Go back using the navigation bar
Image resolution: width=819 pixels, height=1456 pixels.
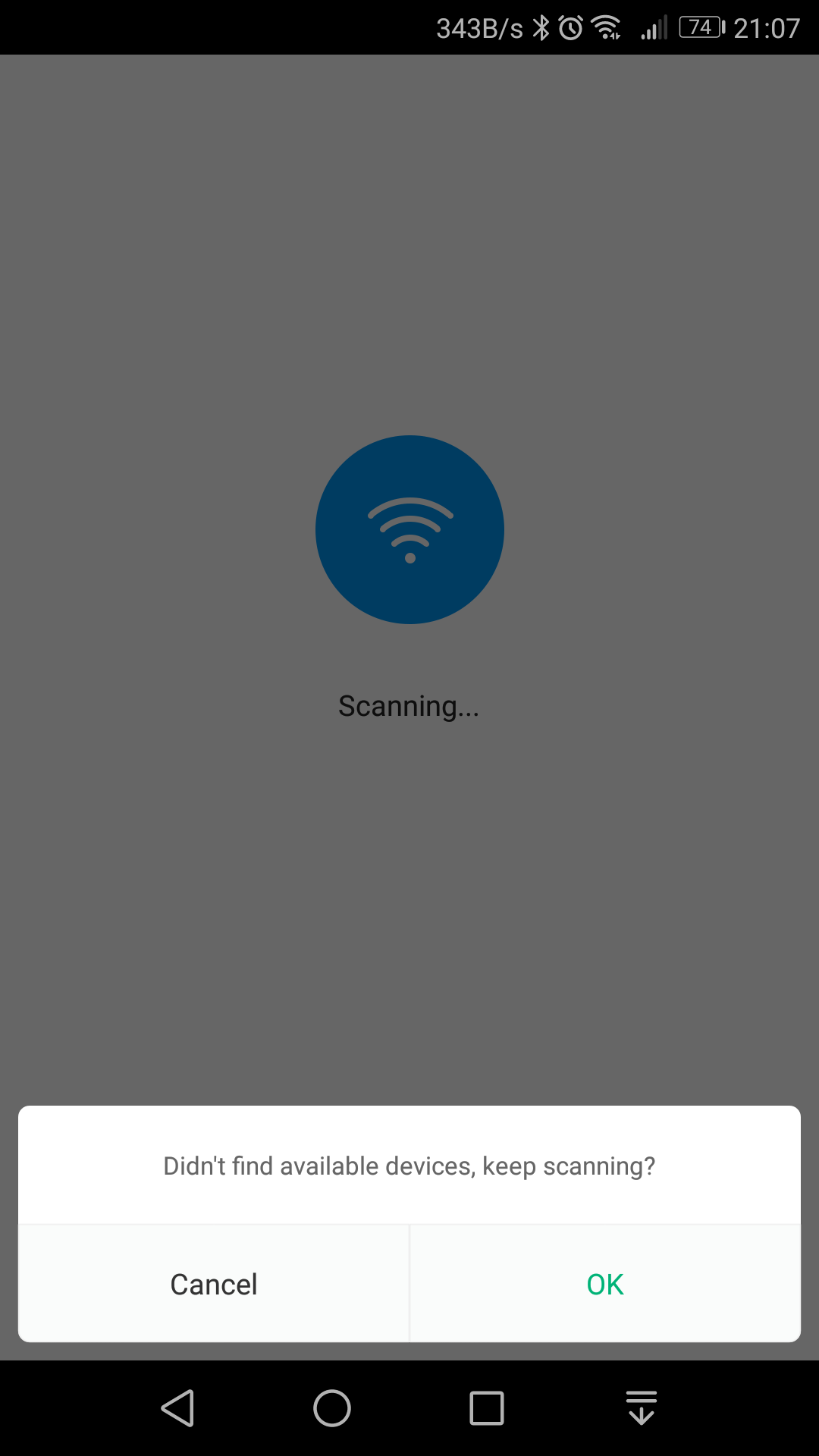(177, 1408)
